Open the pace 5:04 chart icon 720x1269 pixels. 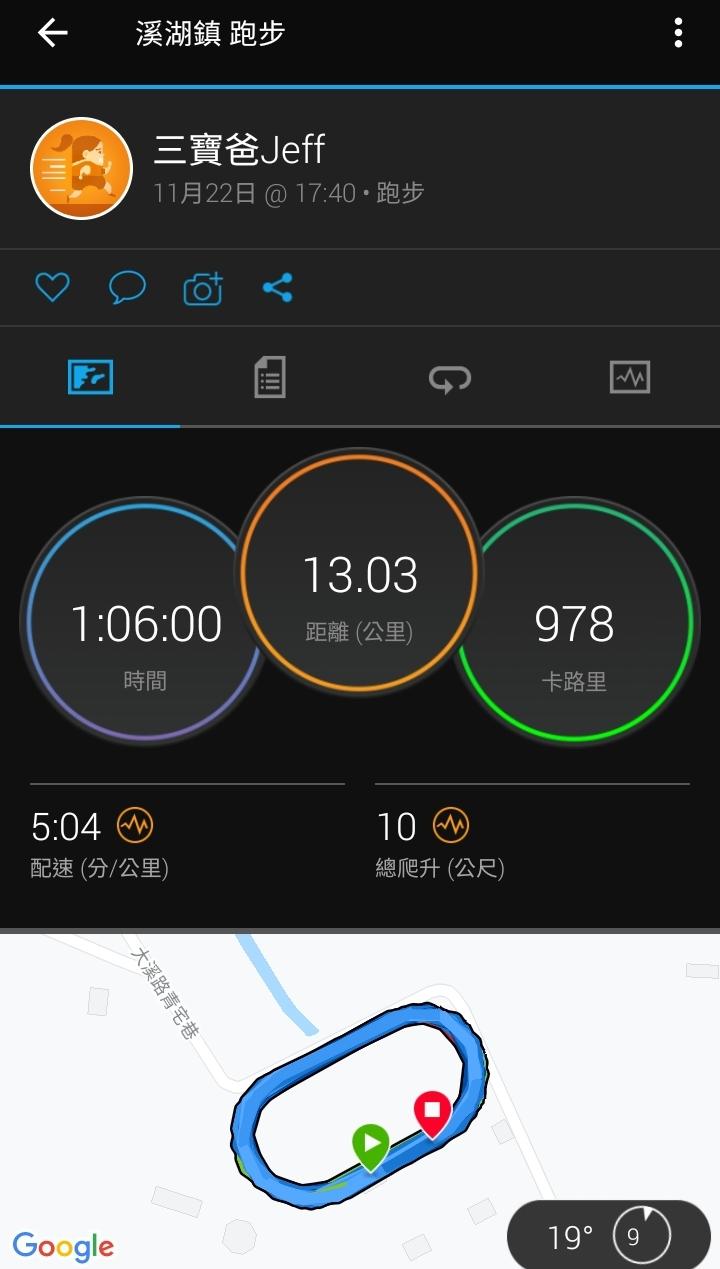point(135,826)
